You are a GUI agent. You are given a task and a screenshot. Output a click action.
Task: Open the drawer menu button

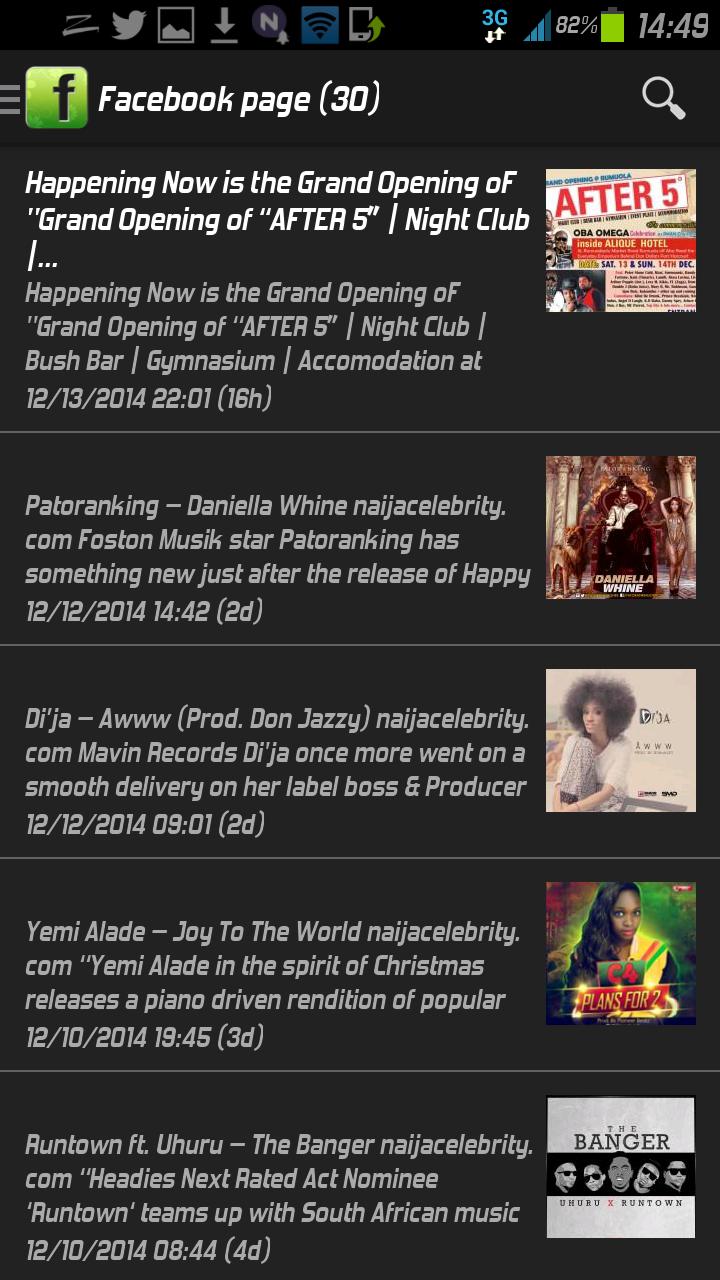pyautogui.click(x=12, y=99)
